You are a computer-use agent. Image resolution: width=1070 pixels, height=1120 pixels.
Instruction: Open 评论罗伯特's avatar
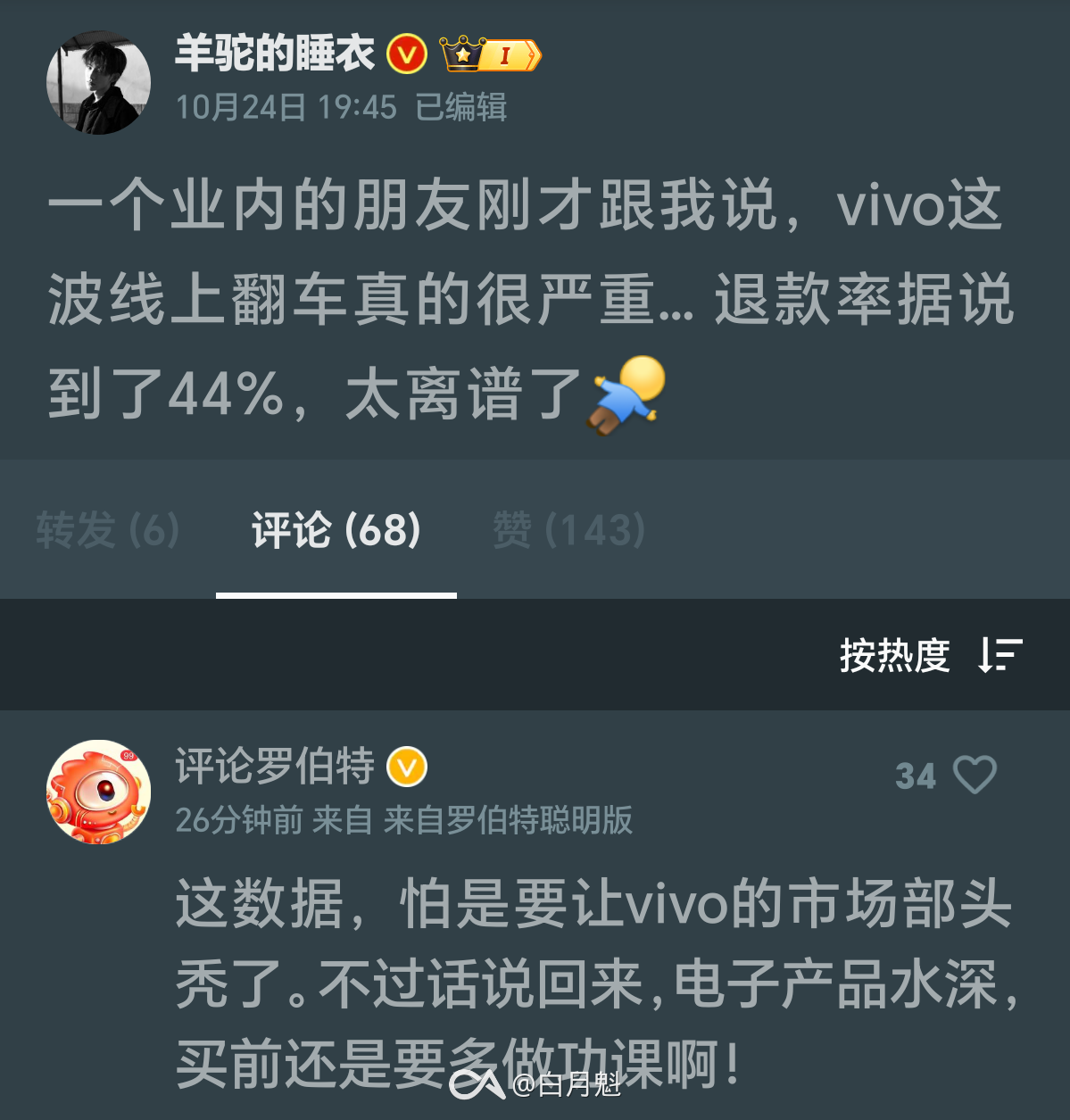[98, 792]
